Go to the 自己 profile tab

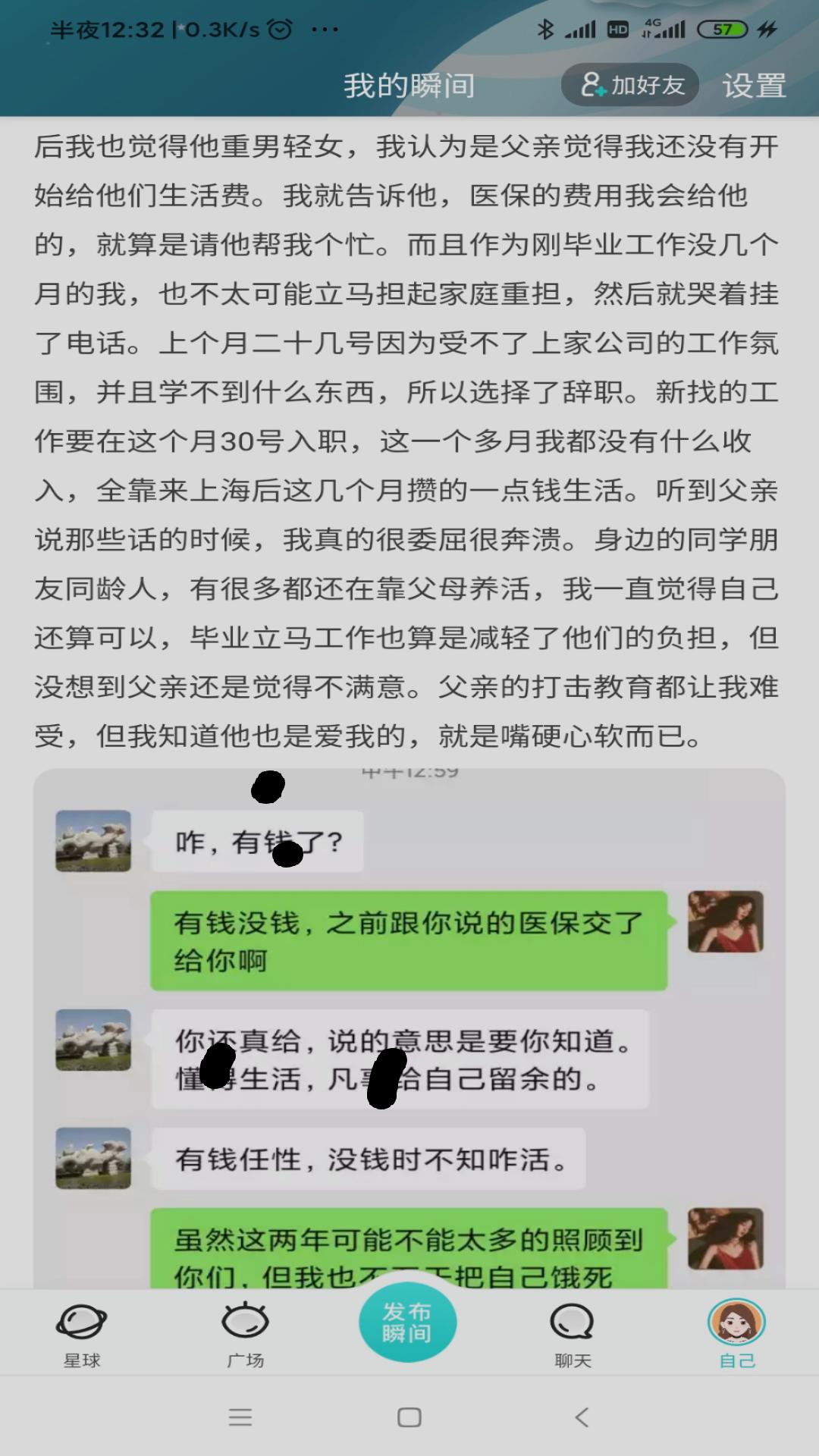(736, 1335)
